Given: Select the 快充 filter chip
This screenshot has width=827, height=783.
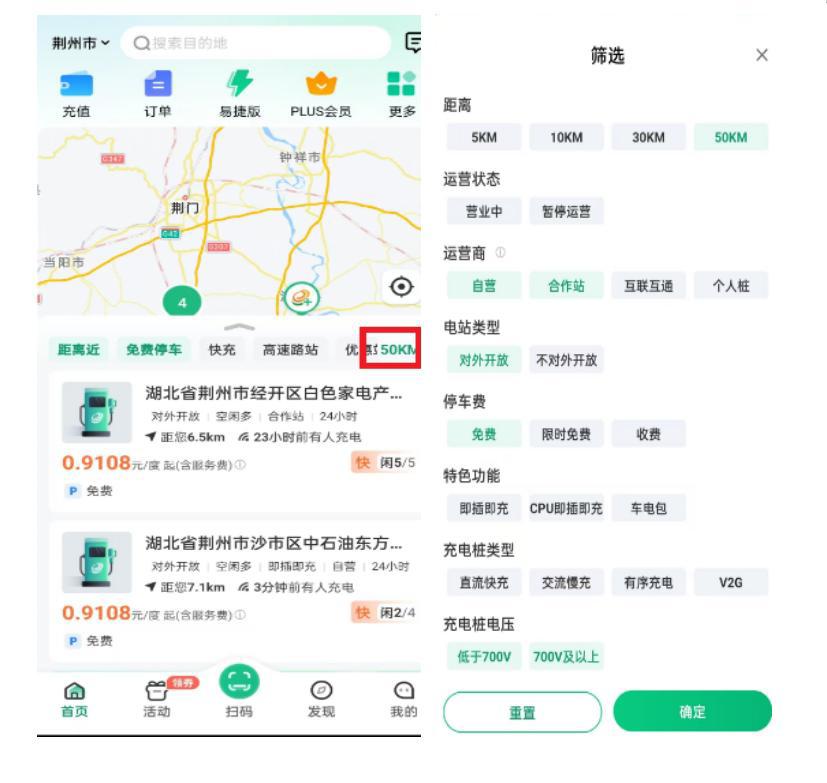Looking at the screenshot, I should point(223,349).
